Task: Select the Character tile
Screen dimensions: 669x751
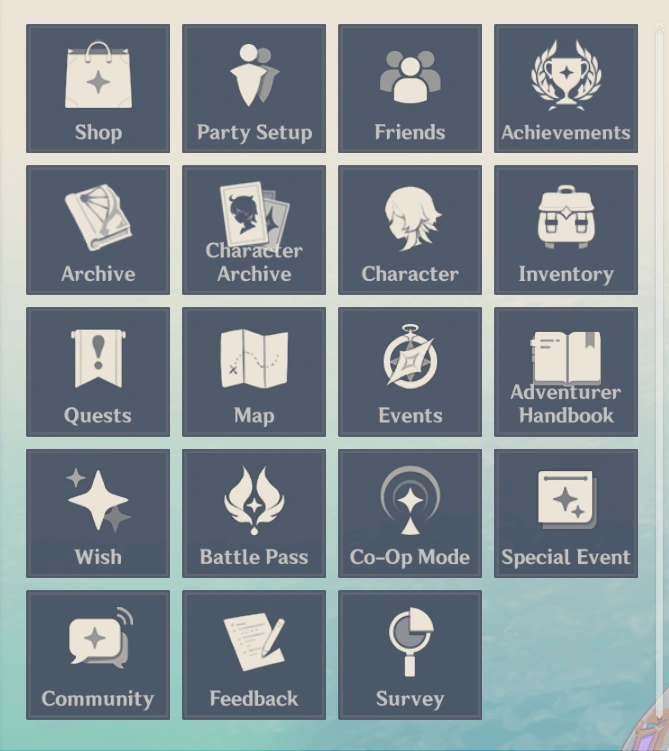Action: click(x=410, y=230)
